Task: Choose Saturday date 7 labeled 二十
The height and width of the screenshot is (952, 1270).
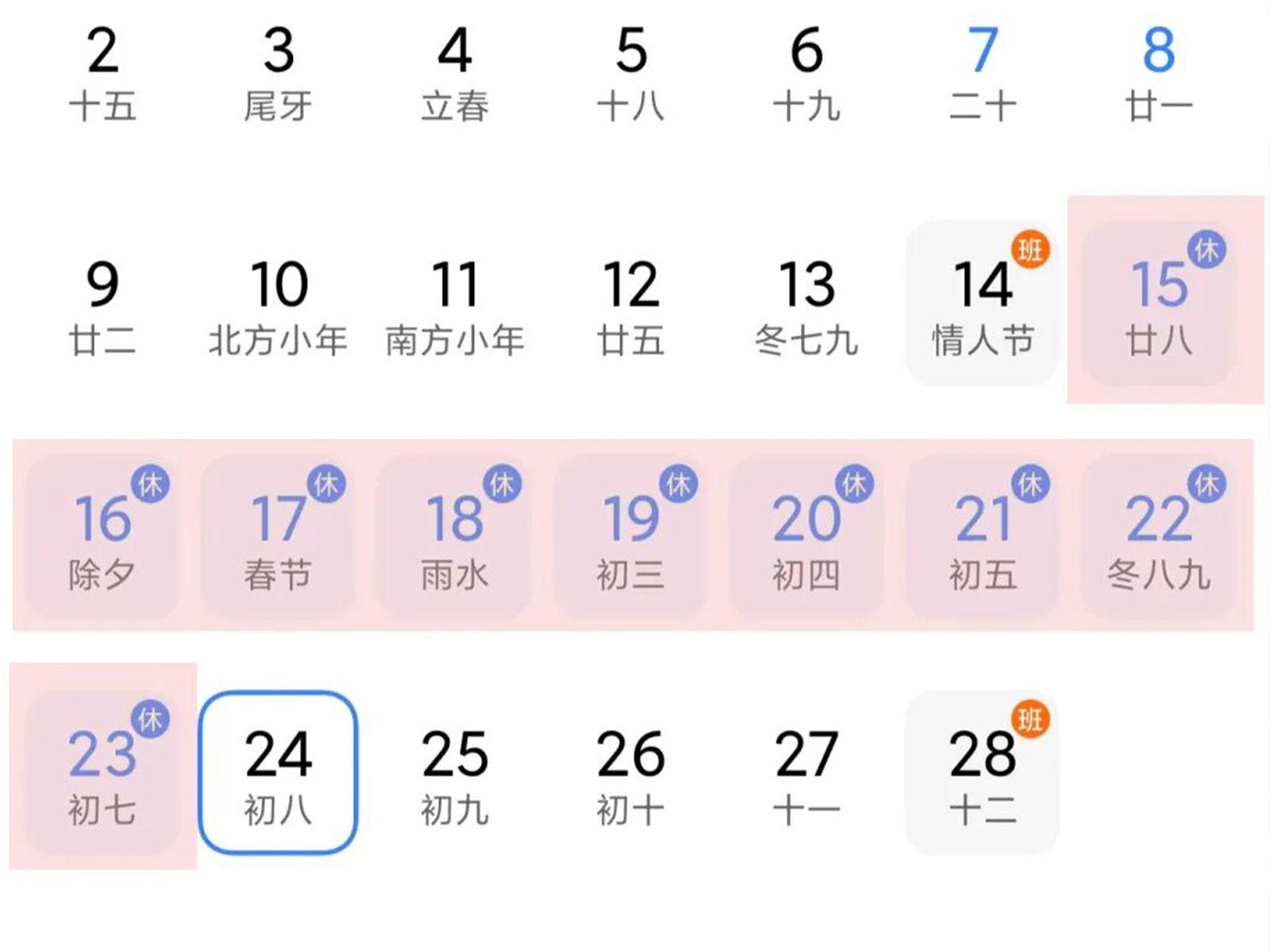Action: click(983, 71)
